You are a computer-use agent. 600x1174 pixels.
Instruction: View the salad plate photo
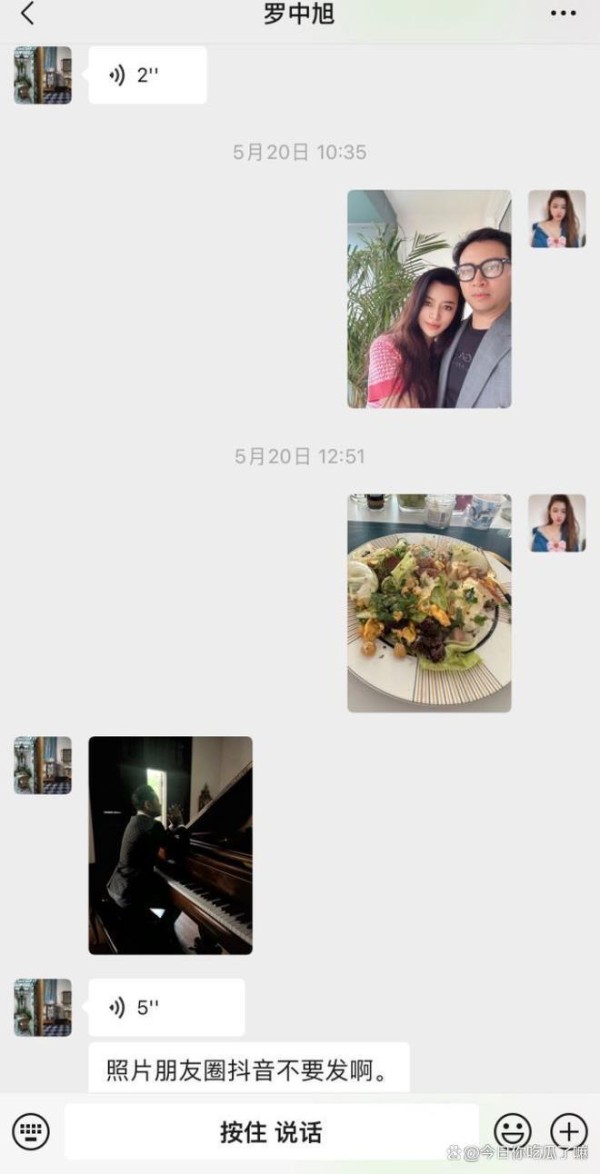429,603
